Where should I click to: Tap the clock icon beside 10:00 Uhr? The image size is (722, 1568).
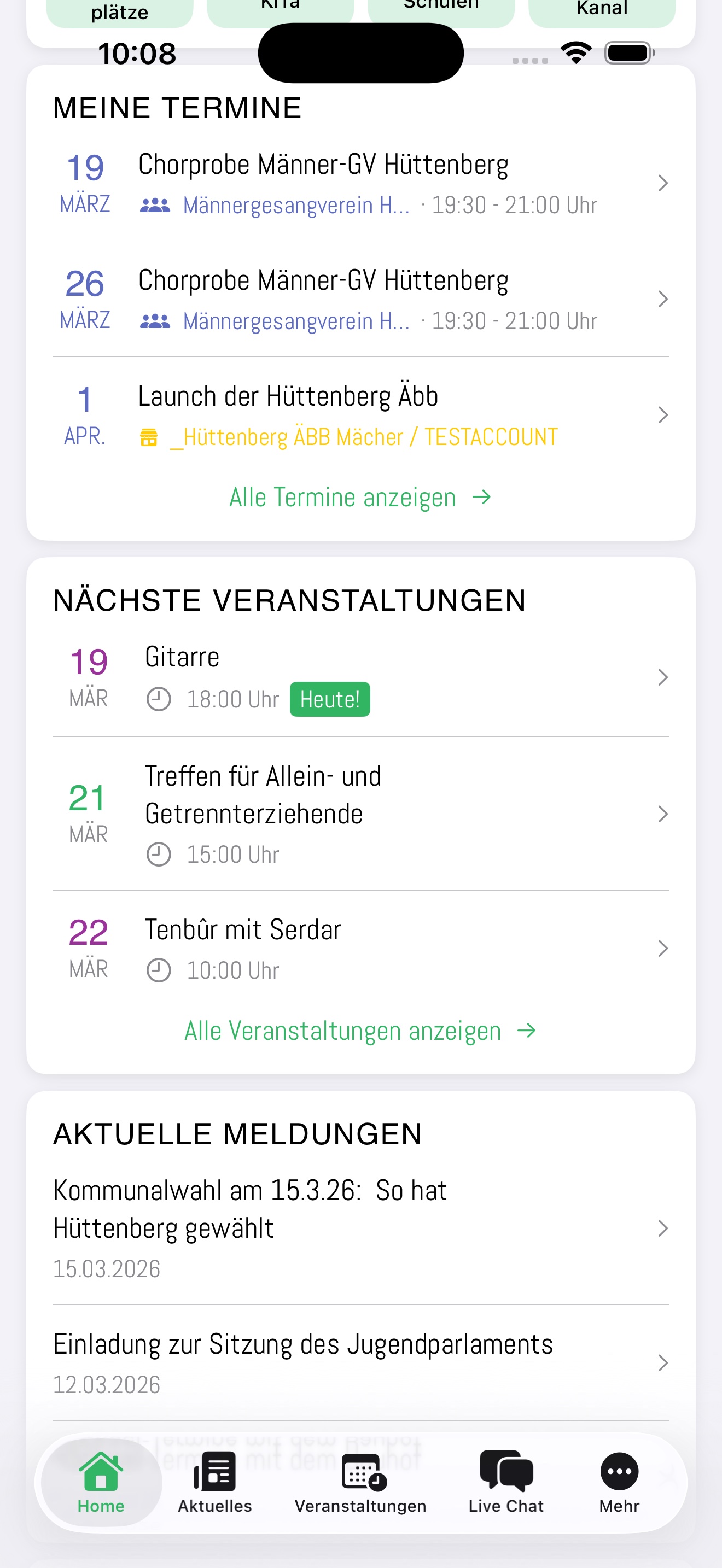pyautogui.click(x=159, y=970)
